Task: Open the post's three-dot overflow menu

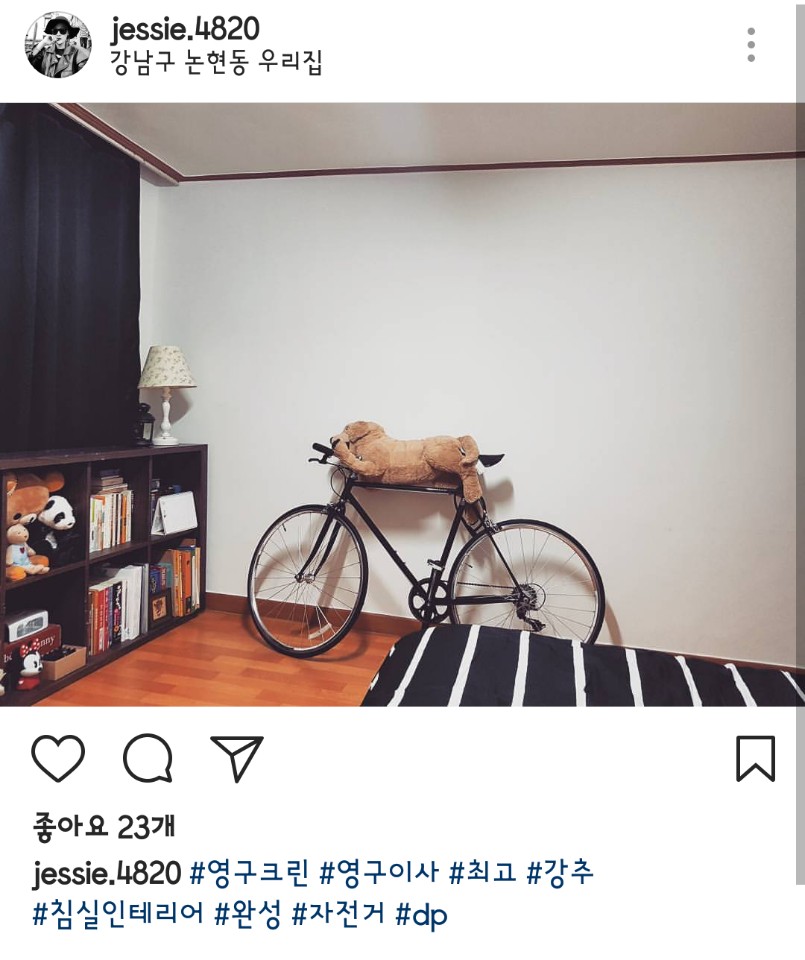Action: (x=751, y=45)
